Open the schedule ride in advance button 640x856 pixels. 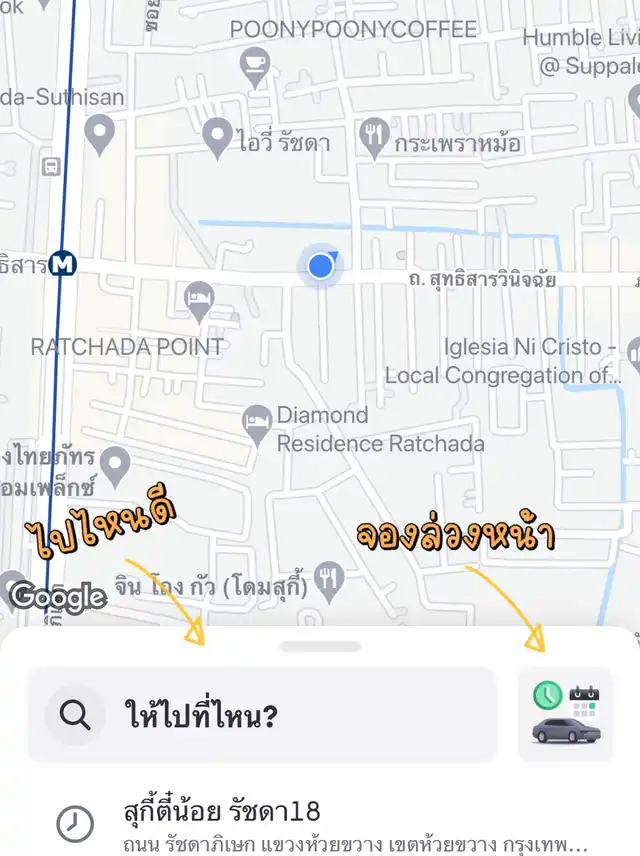click(565, 714)
